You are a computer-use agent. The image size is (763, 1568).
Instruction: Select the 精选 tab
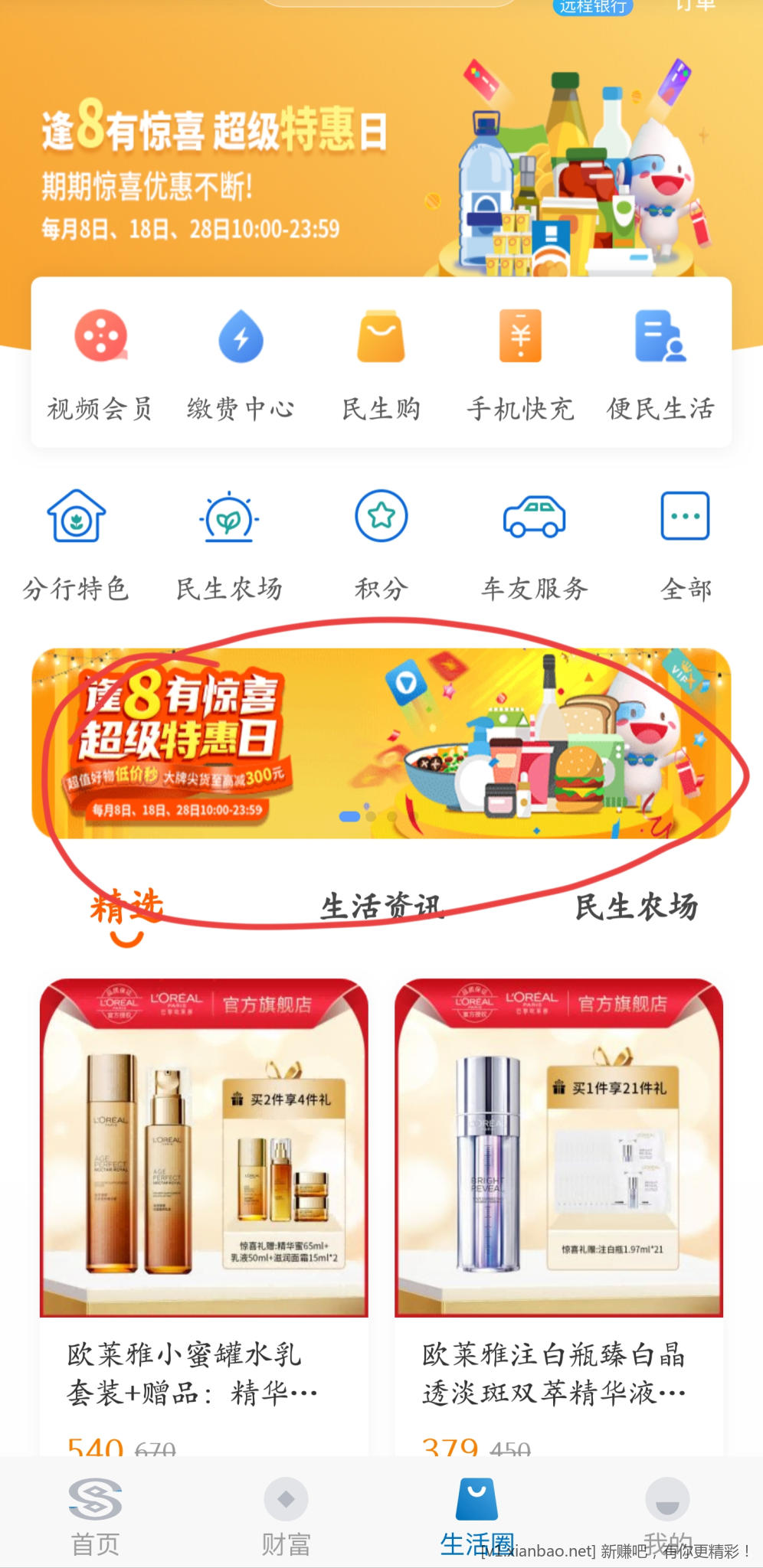tap(127, 908)
